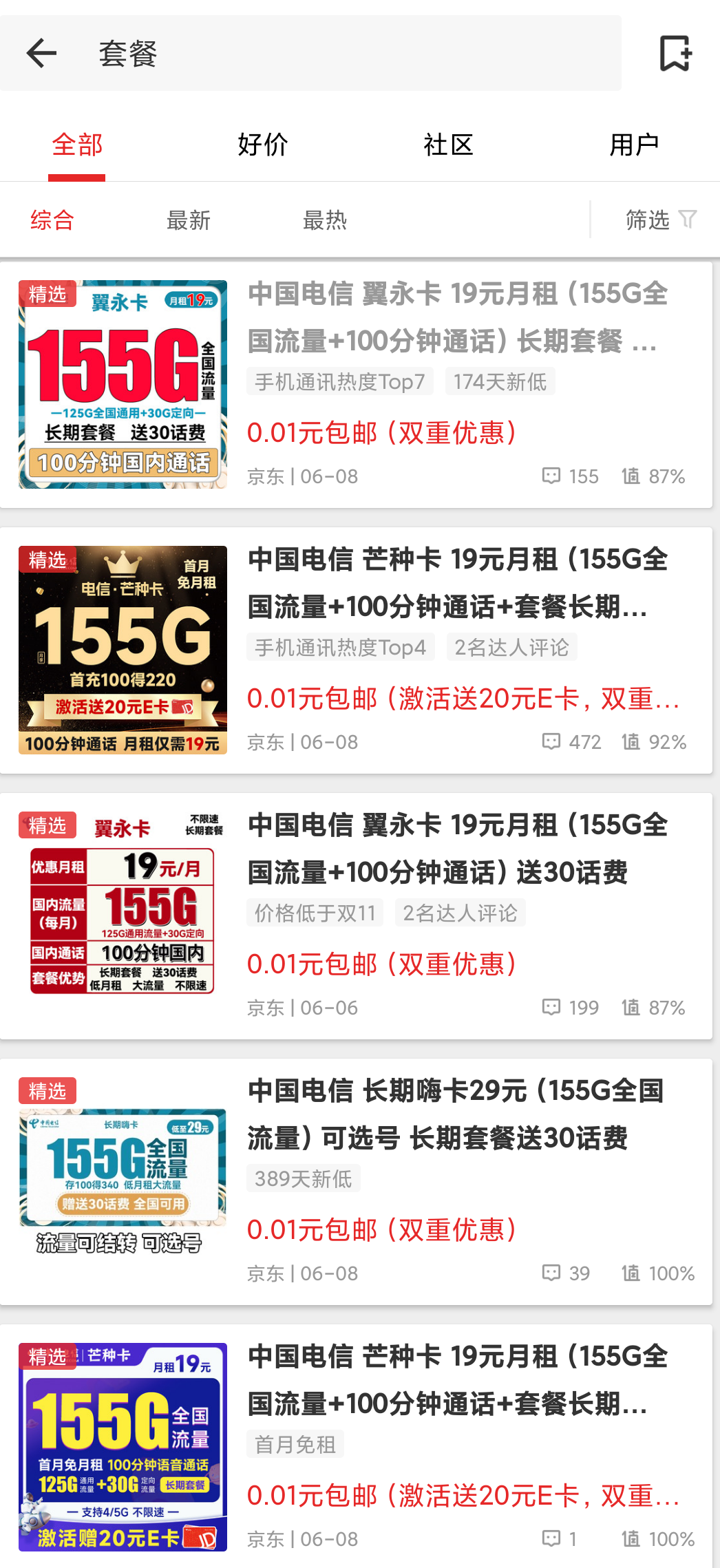The image size is (720, 1568).
Task: Tap the comment icon showing 472 on 芒种卡 deal
Action: point(553,741)
